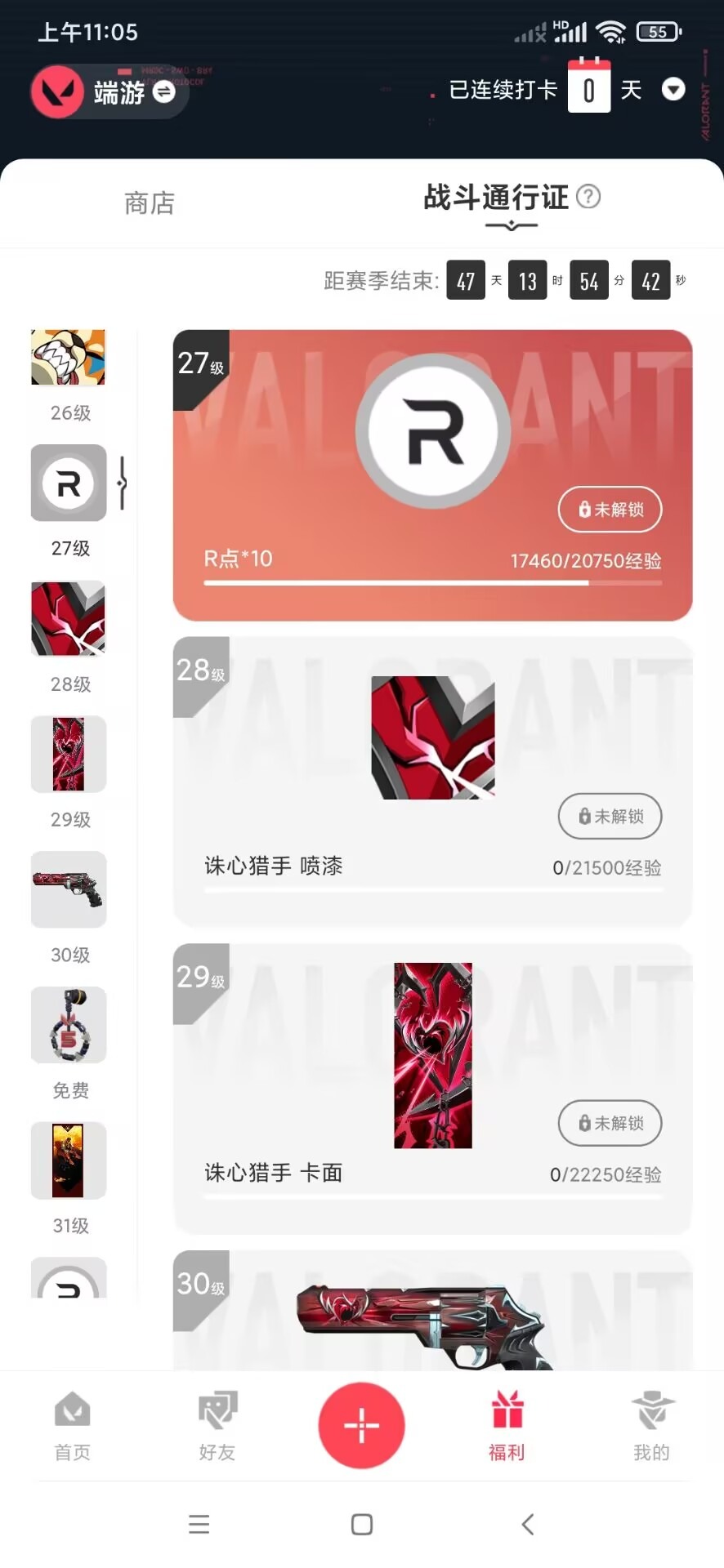Viewport: 724px width, 1568px height.
Task: Tap the experience progress bar showing 17460/20750经验
Action: point(432,582)
